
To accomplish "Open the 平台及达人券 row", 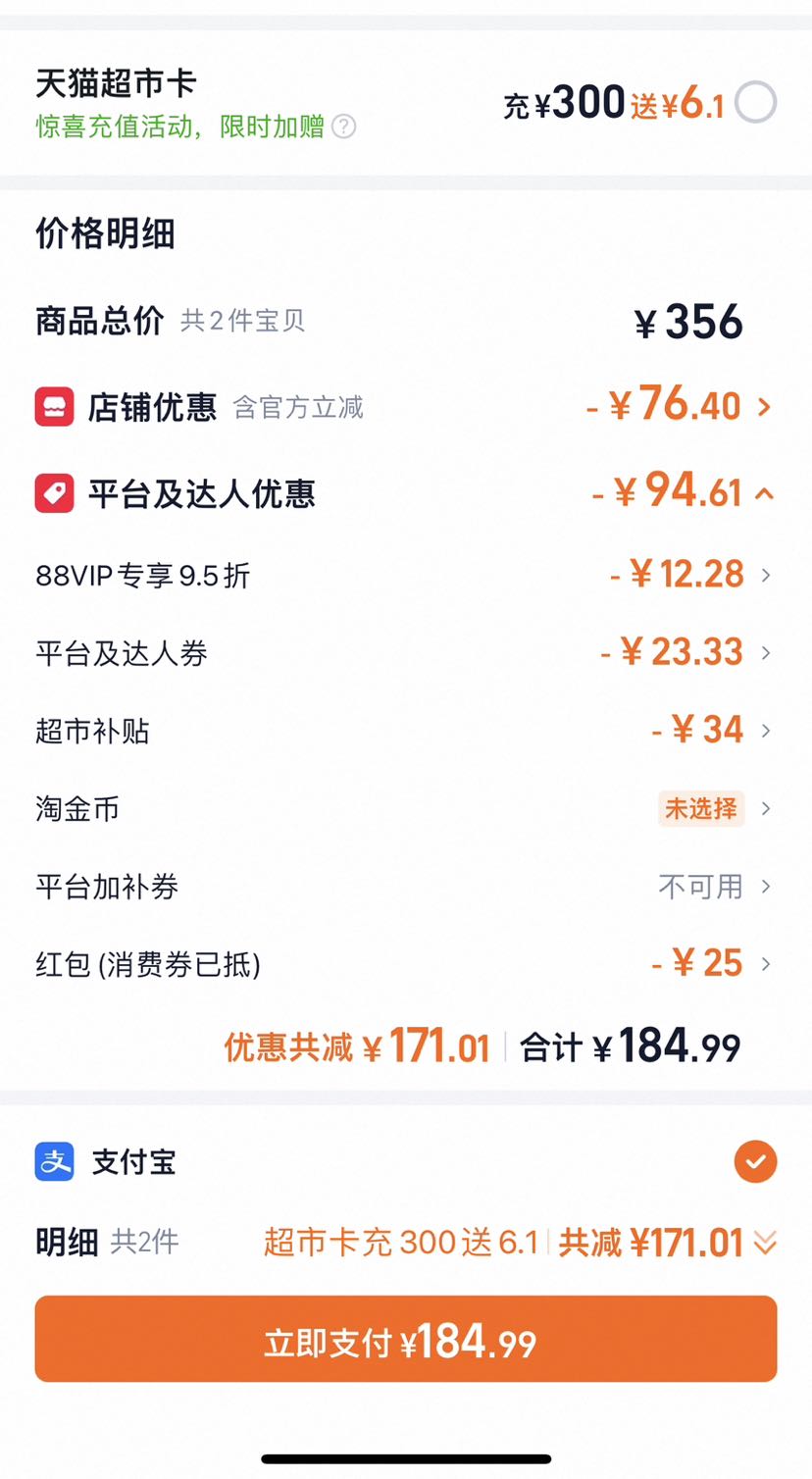I will click(406, 653).
